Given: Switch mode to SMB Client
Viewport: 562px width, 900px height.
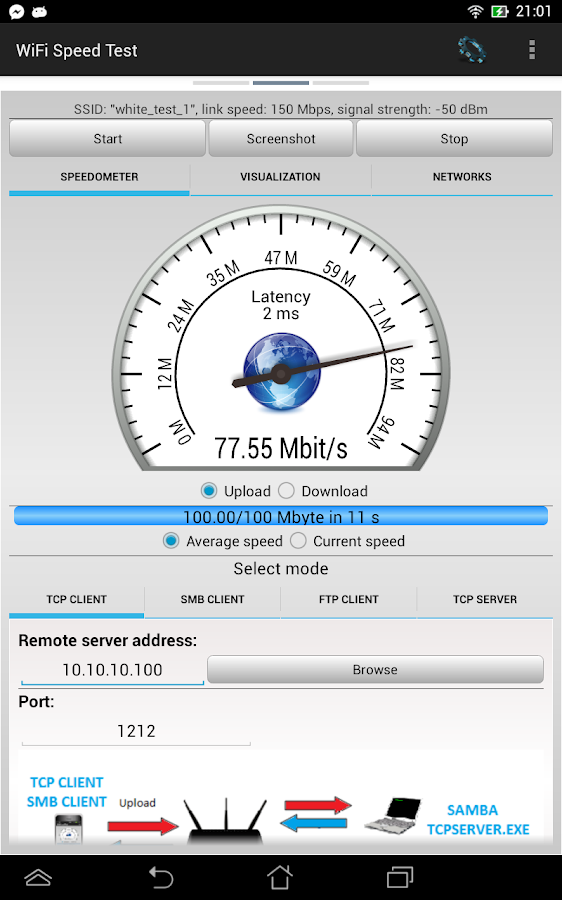Looking at the screenshot, I should pyautogui.click(x=212, y=599).
